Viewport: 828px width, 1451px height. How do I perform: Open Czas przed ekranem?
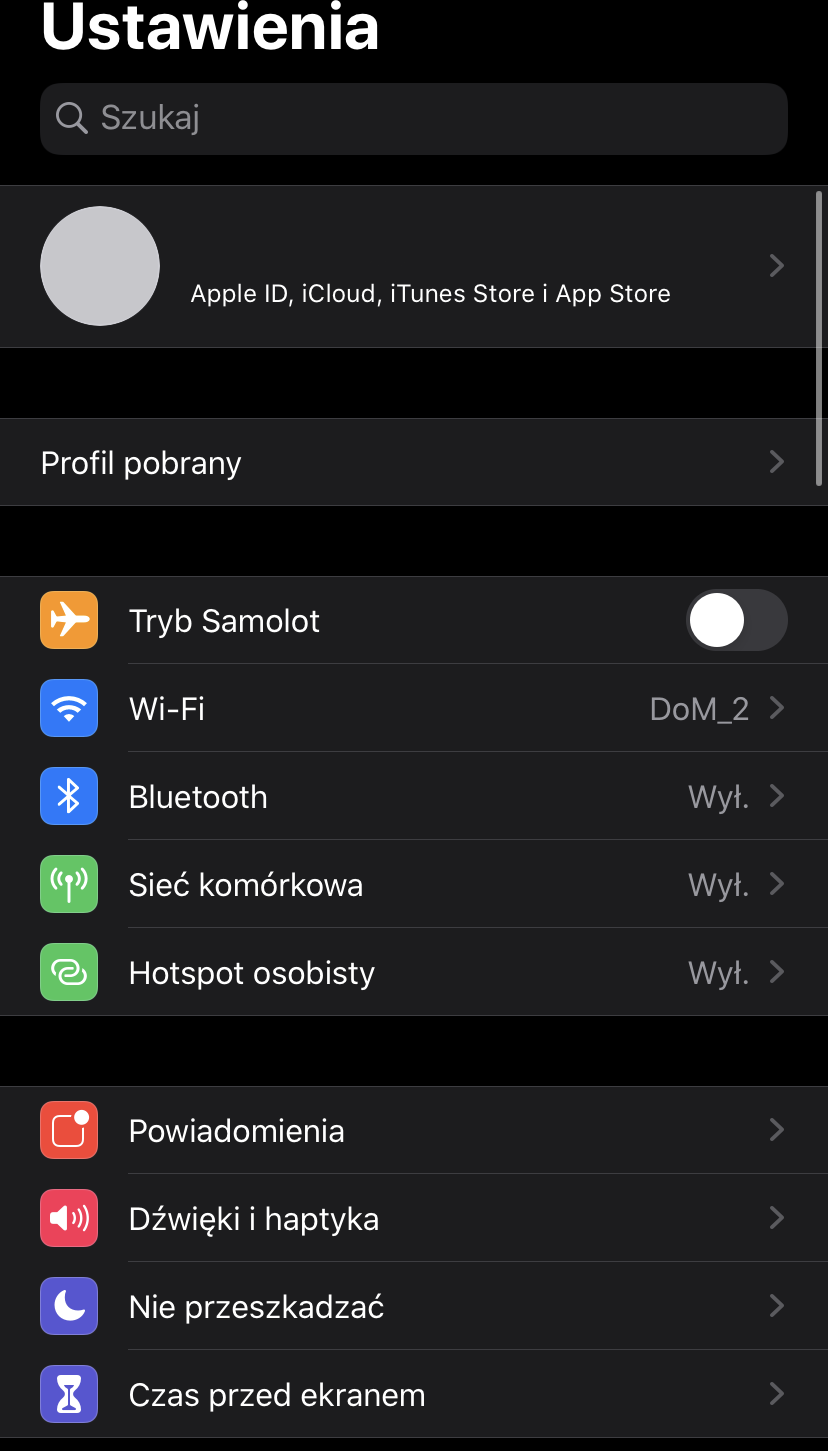point(414,1394)
